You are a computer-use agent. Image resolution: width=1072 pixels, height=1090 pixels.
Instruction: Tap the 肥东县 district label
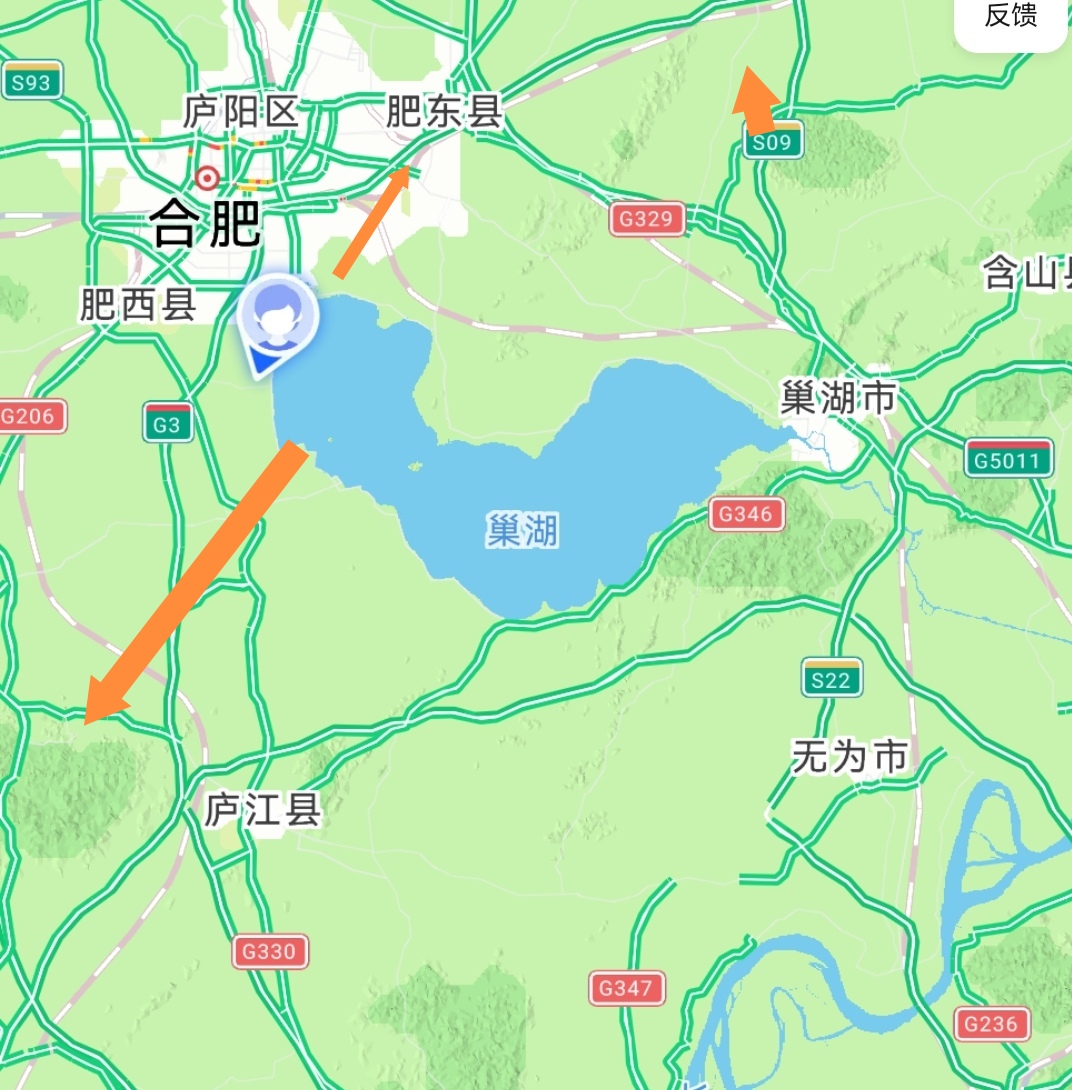coord(444,110)
